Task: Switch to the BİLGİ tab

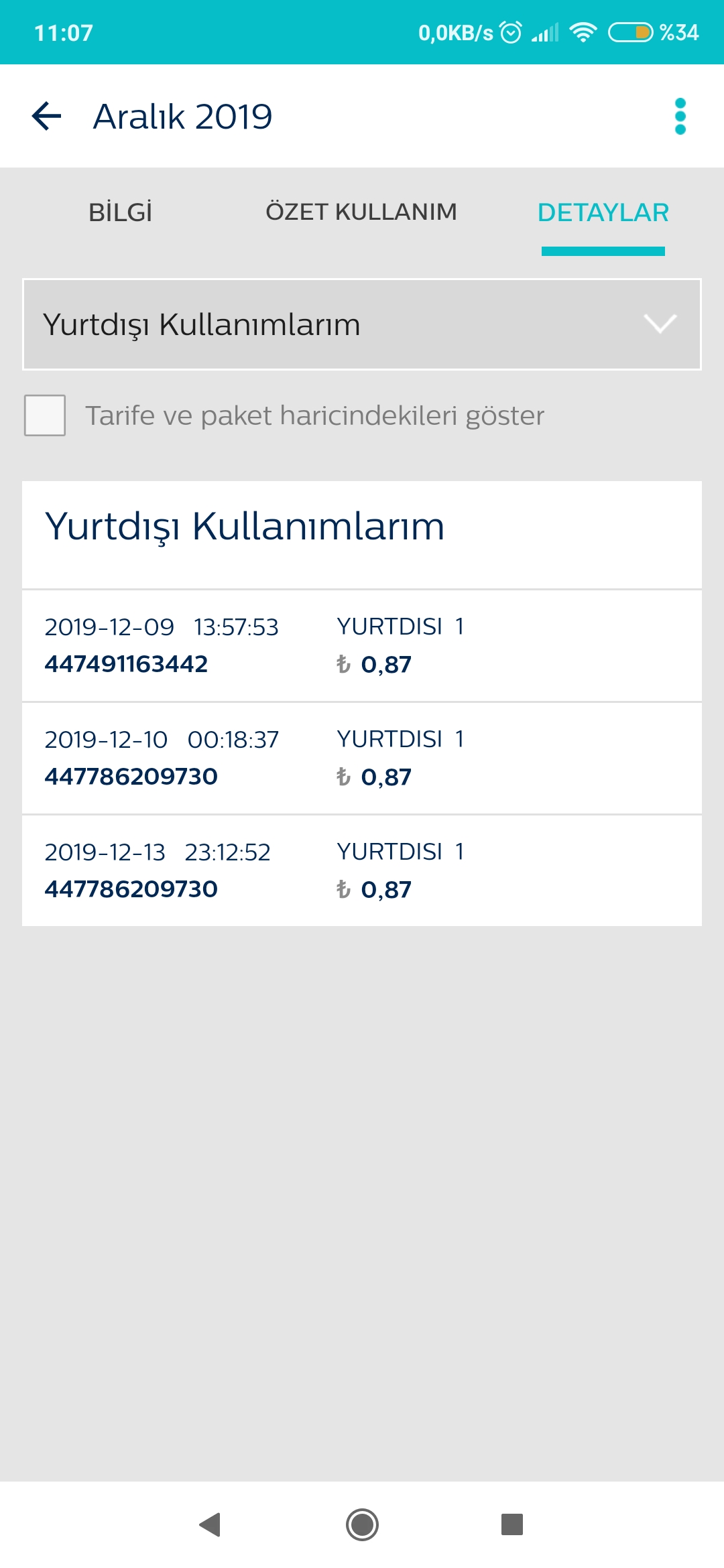Action: 121,212
